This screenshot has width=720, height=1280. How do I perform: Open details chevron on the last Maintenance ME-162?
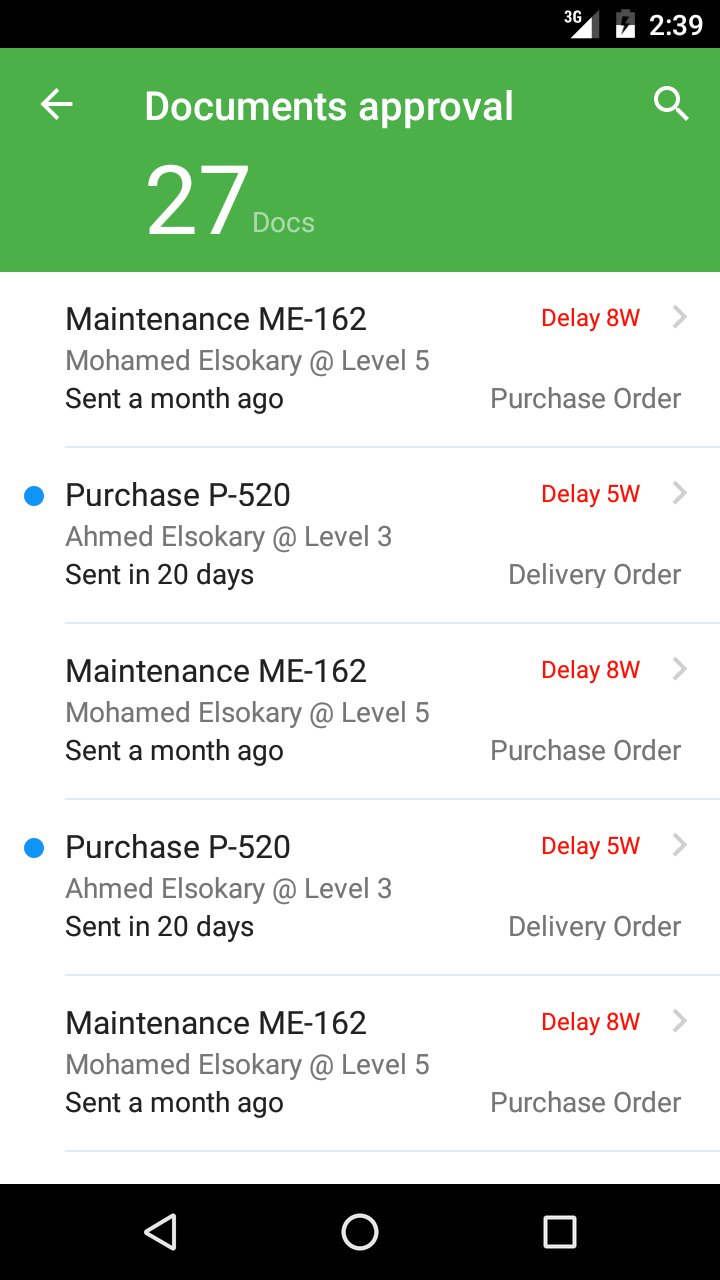pos(680,1021)
